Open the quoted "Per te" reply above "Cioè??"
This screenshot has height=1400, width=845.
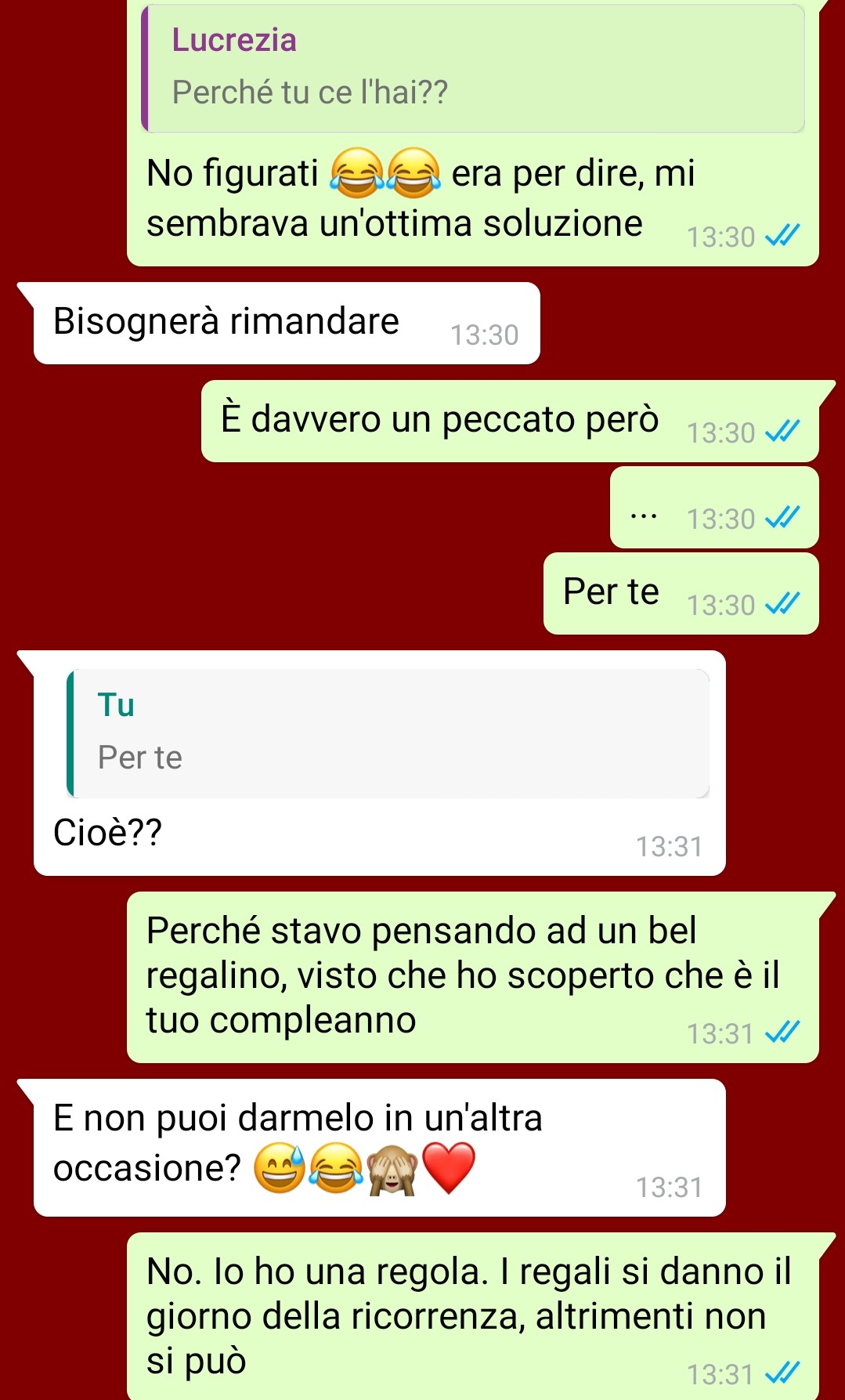[x=388, y=733]
